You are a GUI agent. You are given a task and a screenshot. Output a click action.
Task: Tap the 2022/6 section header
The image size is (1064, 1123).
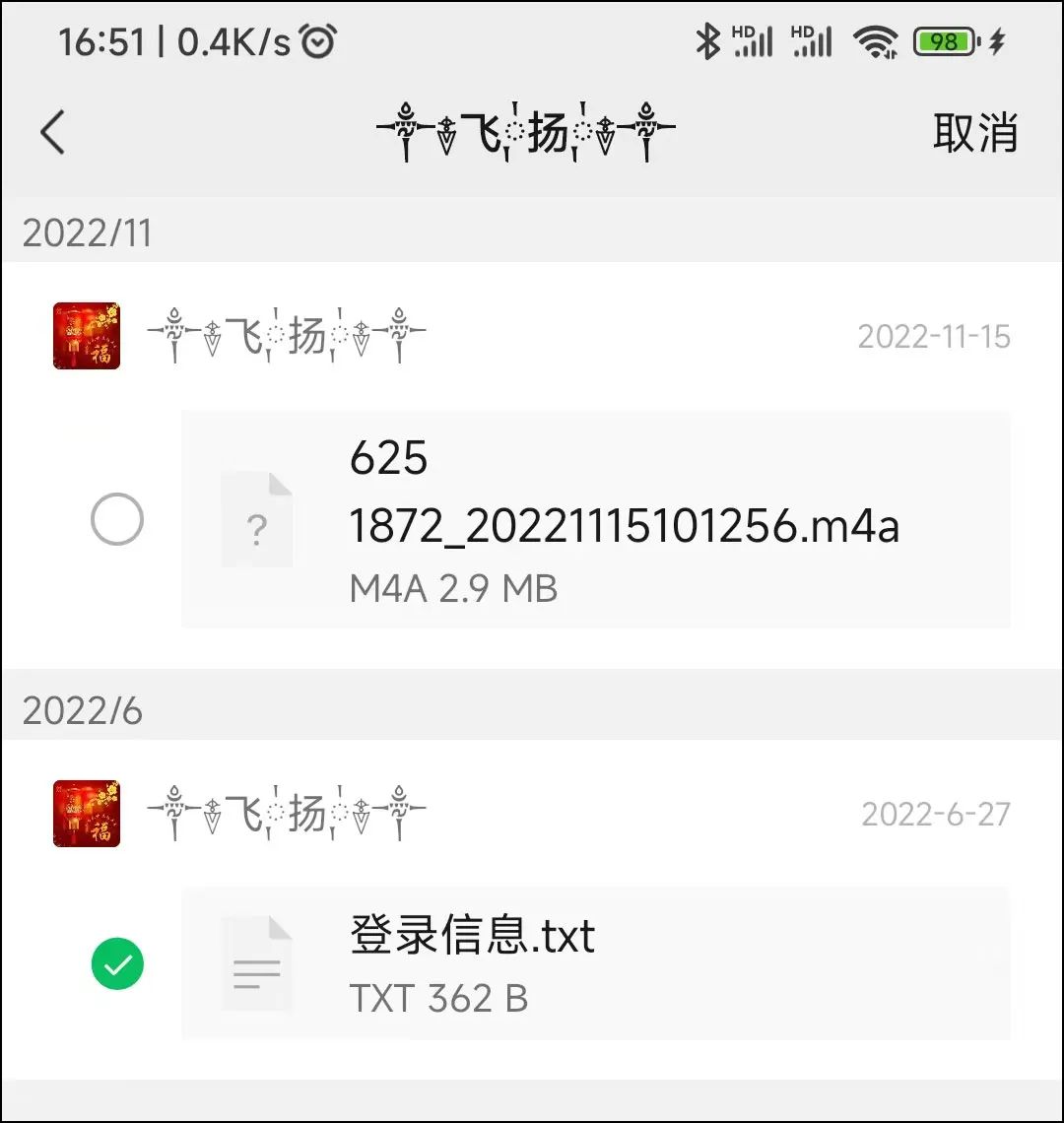(x=79, y=709)
